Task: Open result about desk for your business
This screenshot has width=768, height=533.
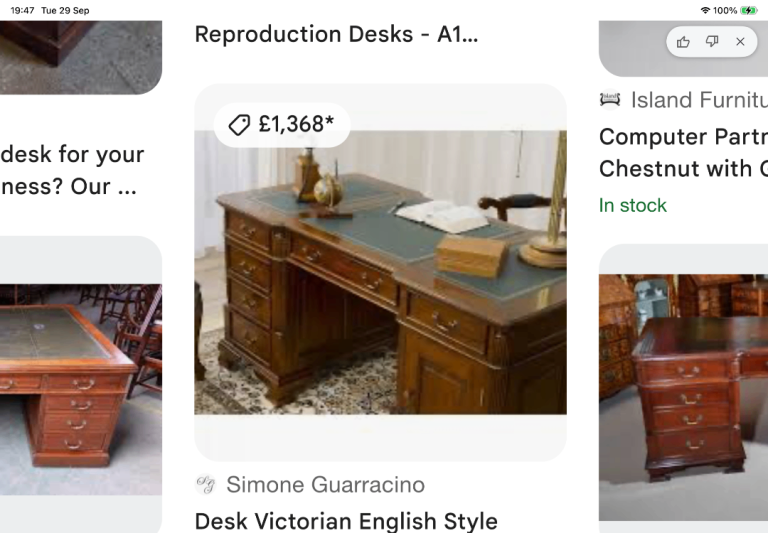Action: point(72,170)
